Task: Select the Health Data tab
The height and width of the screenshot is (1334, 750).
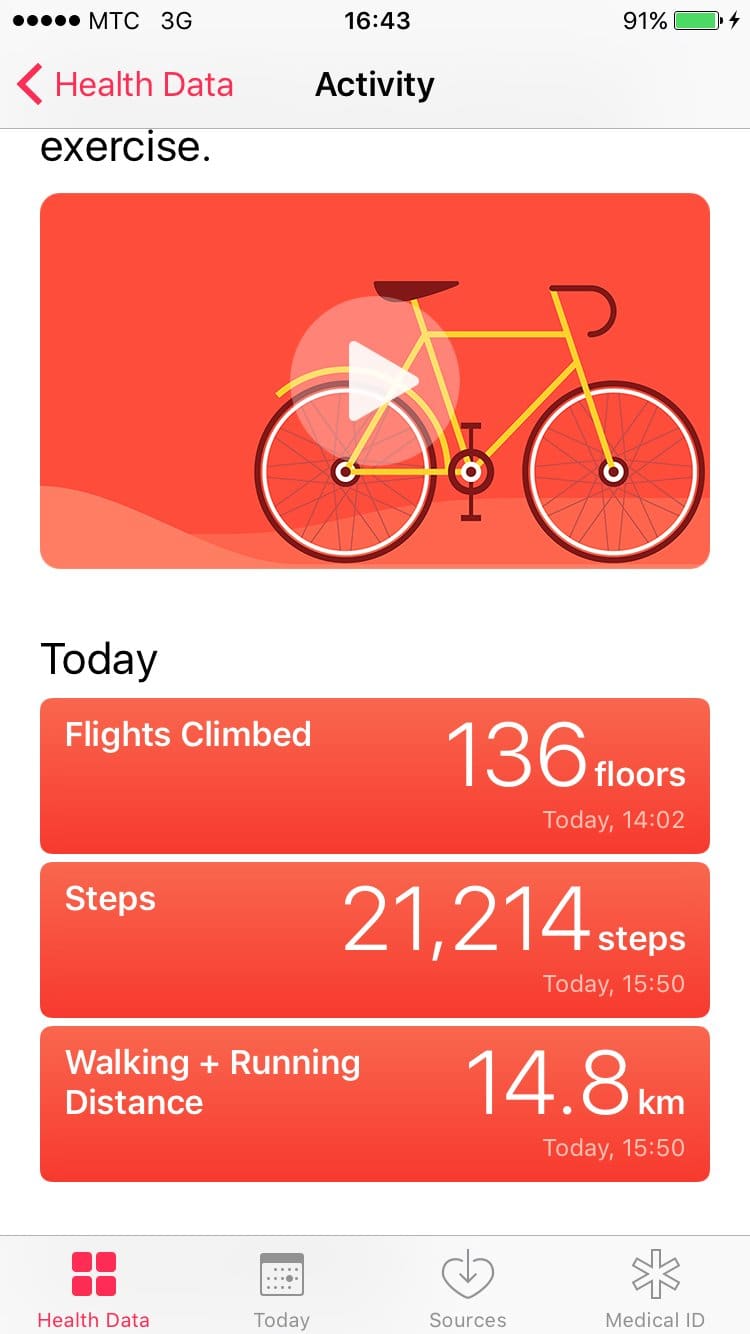Action: [93, 1289]
